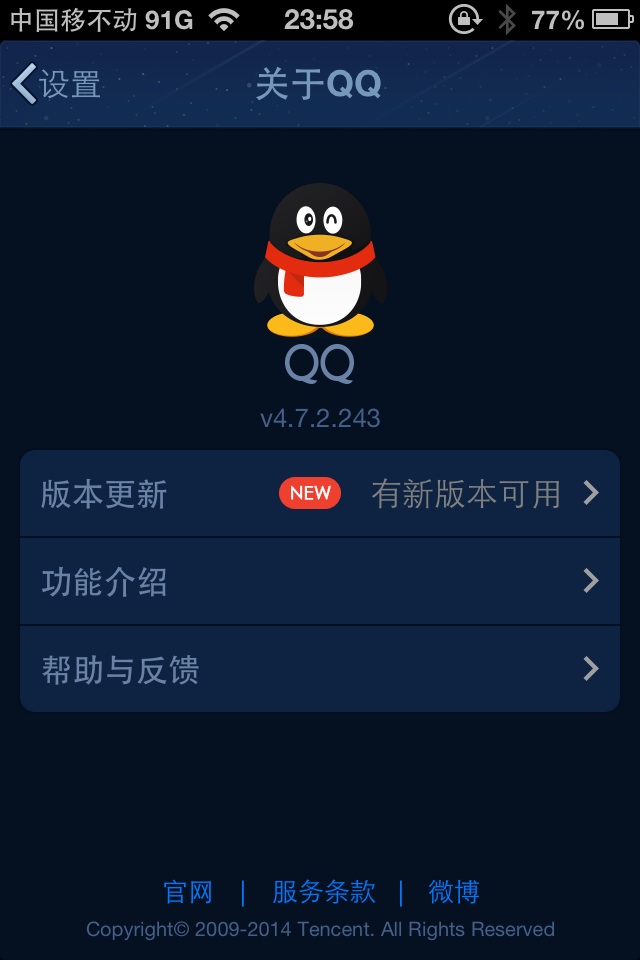Go back to 设置

(x=57, y=85)
